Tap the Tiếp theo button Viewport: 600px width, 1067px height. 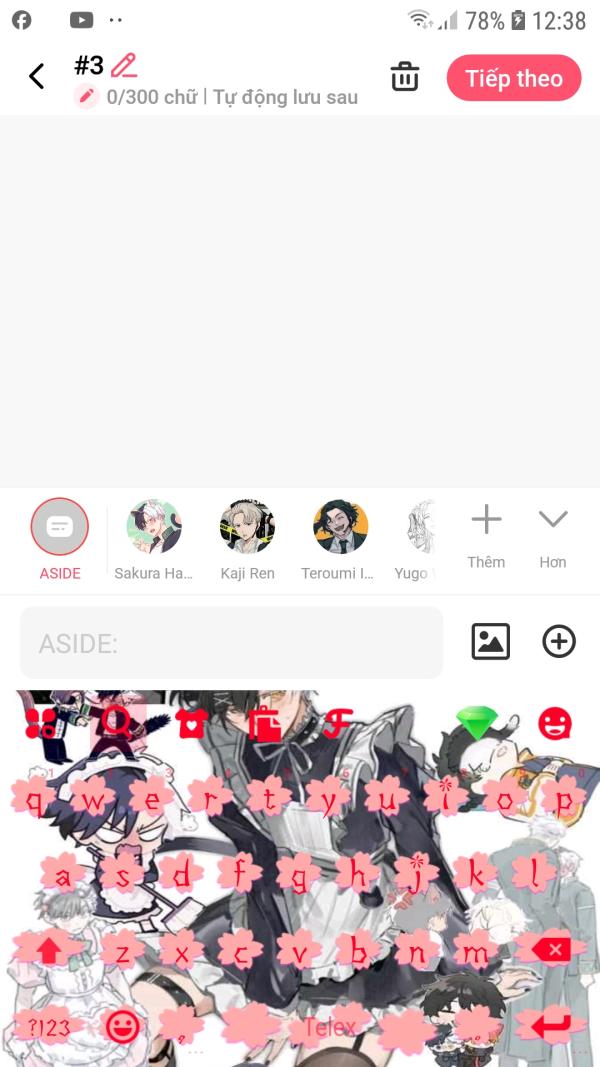click(514, 78)
